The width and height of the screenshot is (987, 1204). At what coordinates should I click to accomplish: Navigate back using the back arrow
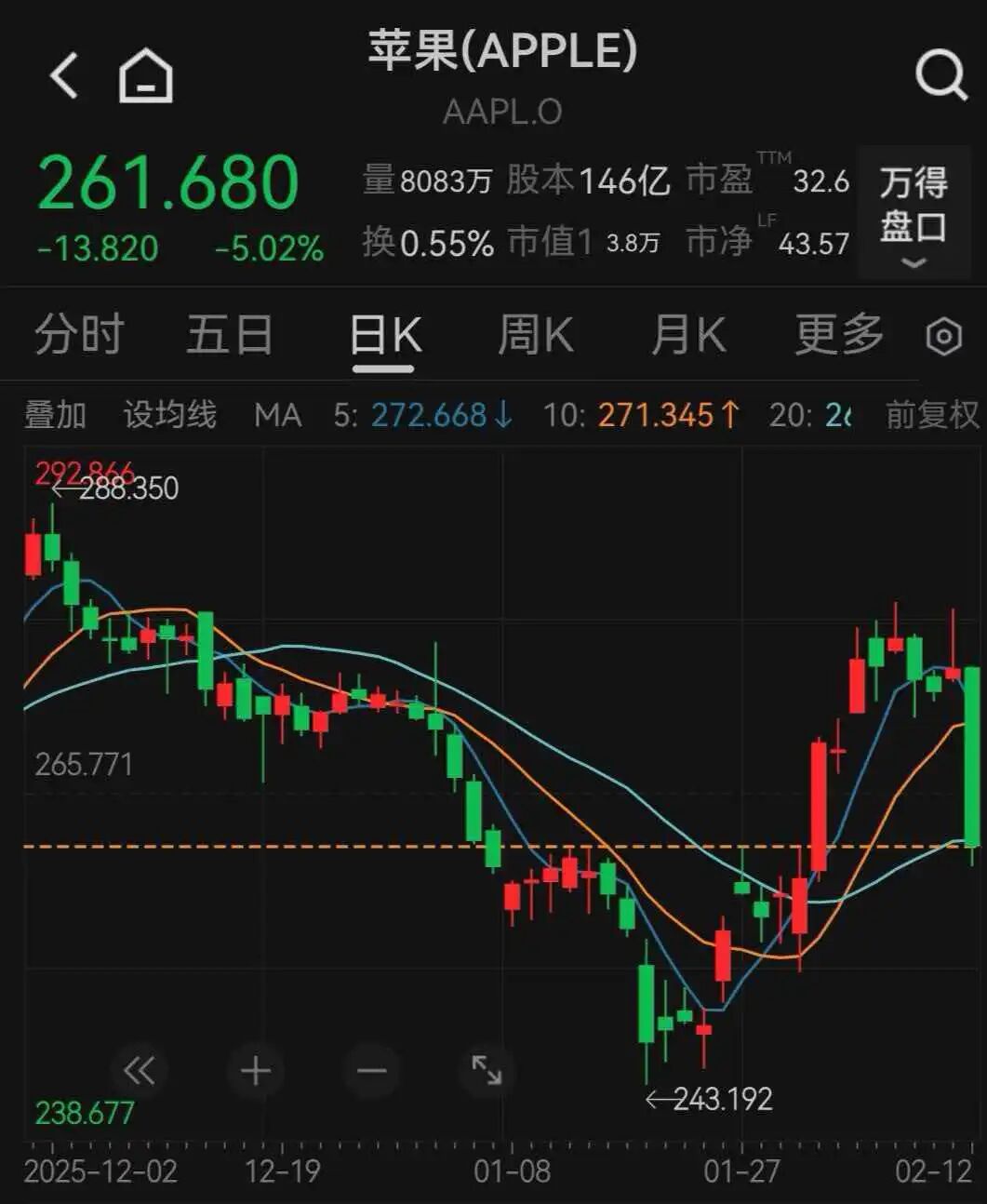coord(61,74)
